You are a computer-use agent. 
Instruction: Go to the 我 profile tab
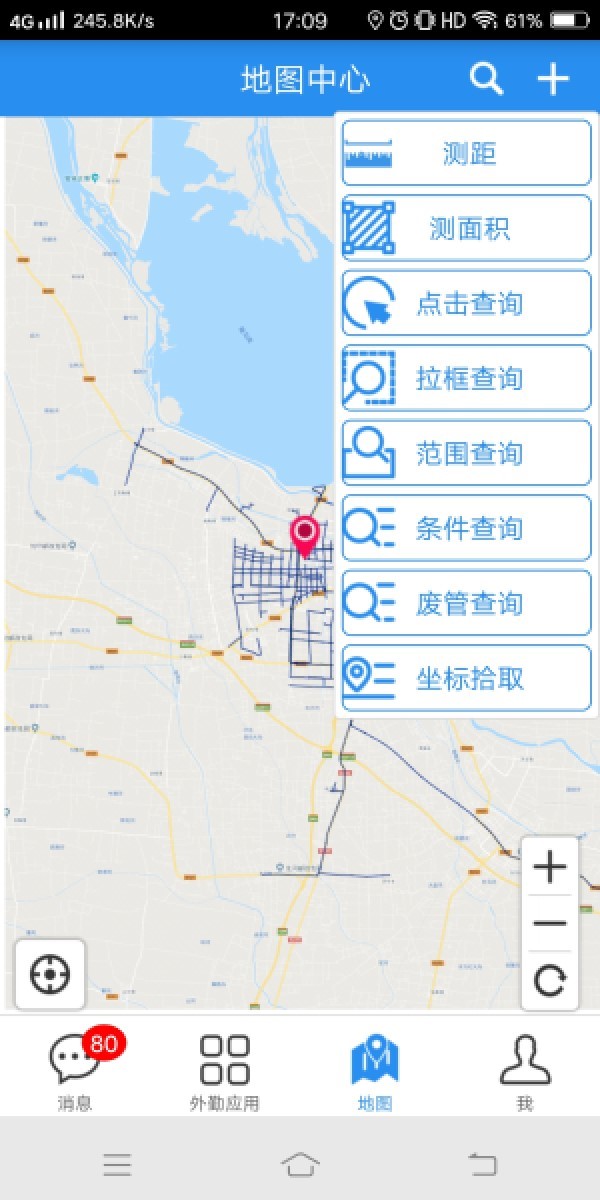pyautogui.click(x=525, y=1070)
